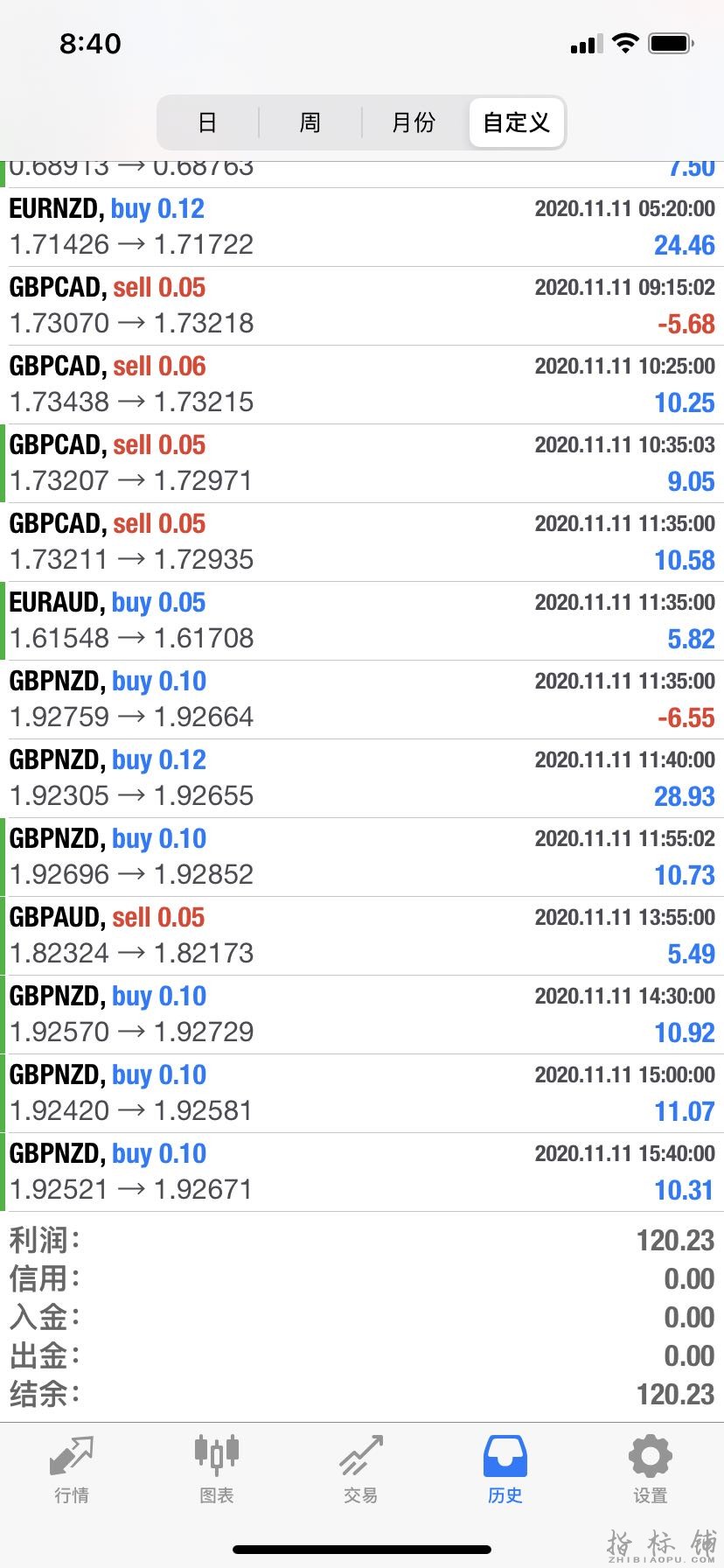Open the 行情 quotes tab
Viewport: 724px width, 1568px height.
point(72,1470)
